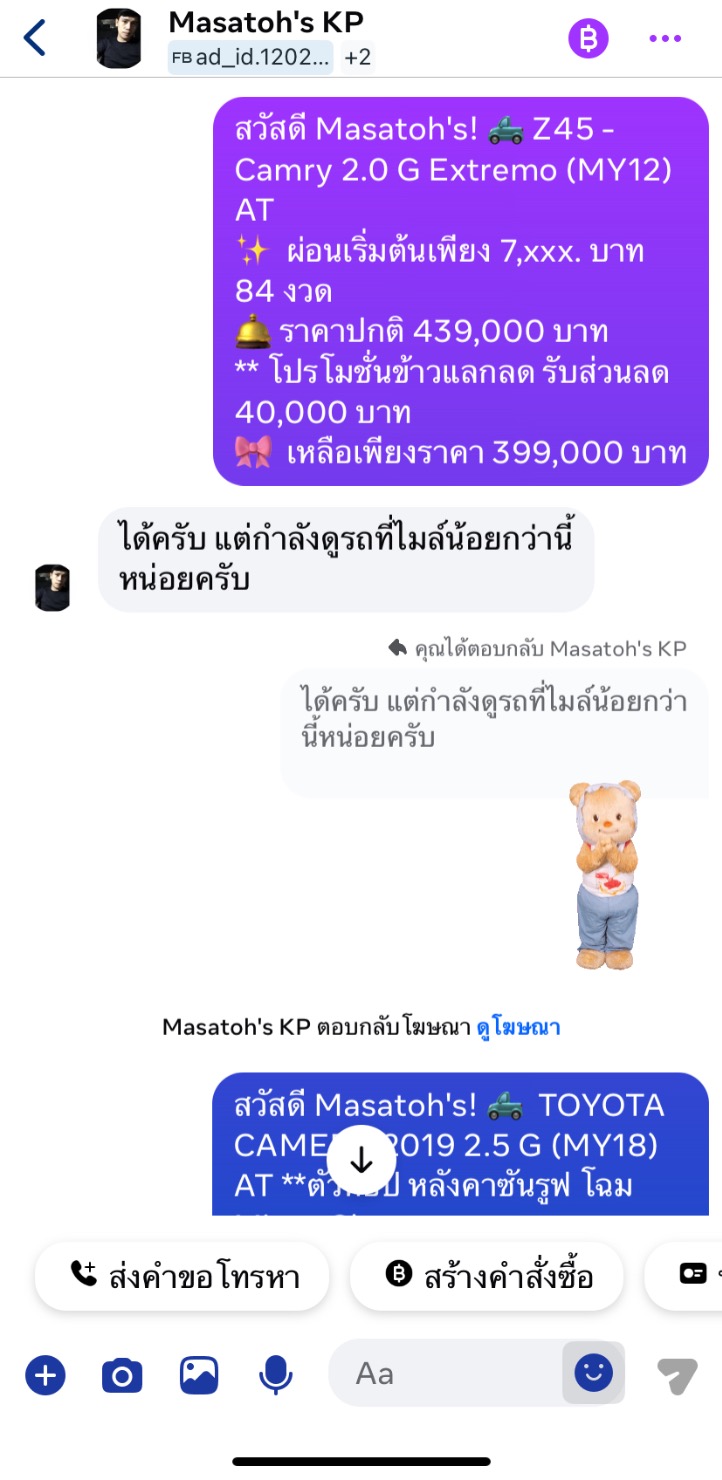Tap the ad_id label chip
Screen dimensions: 722x1480
[252, 57]
